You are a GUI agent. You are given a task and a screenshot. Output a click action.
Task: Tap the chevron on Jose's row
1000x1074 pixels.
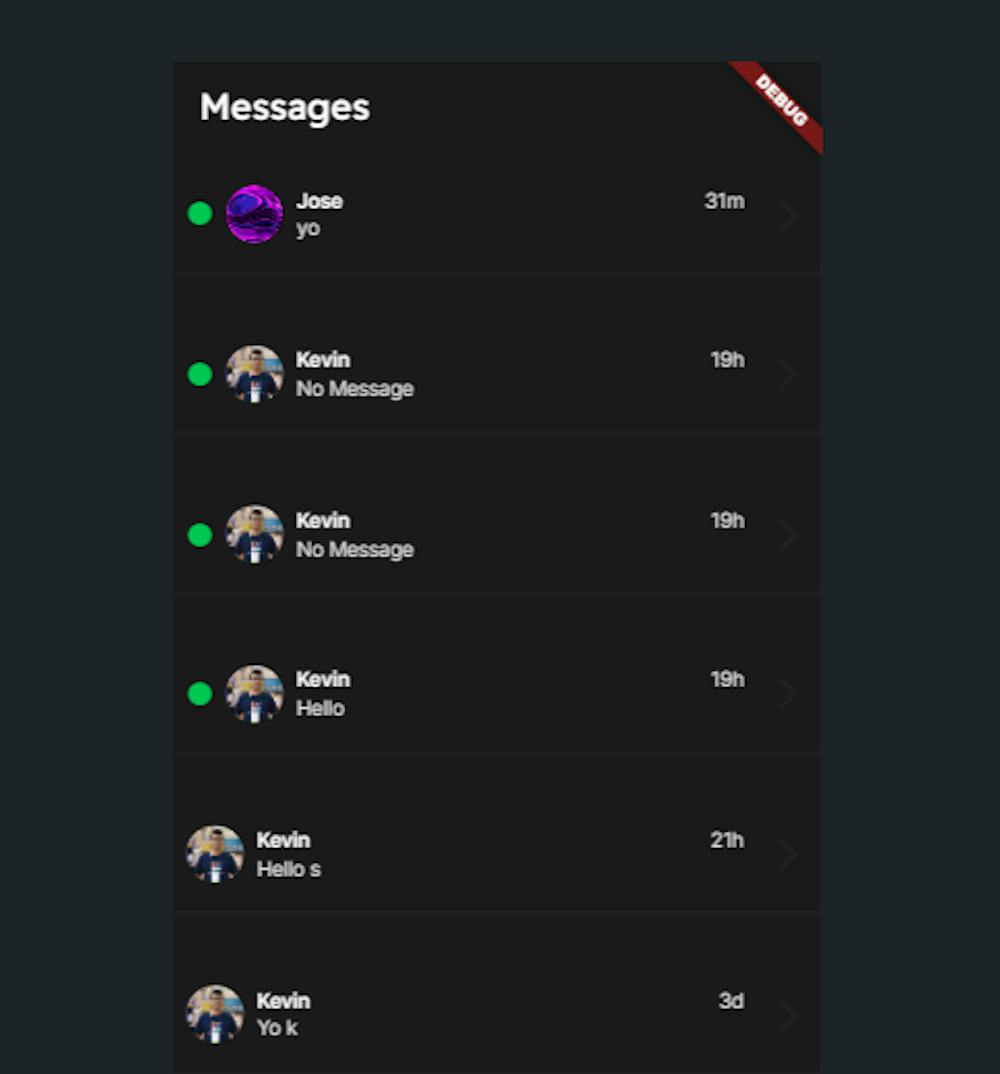789,215
